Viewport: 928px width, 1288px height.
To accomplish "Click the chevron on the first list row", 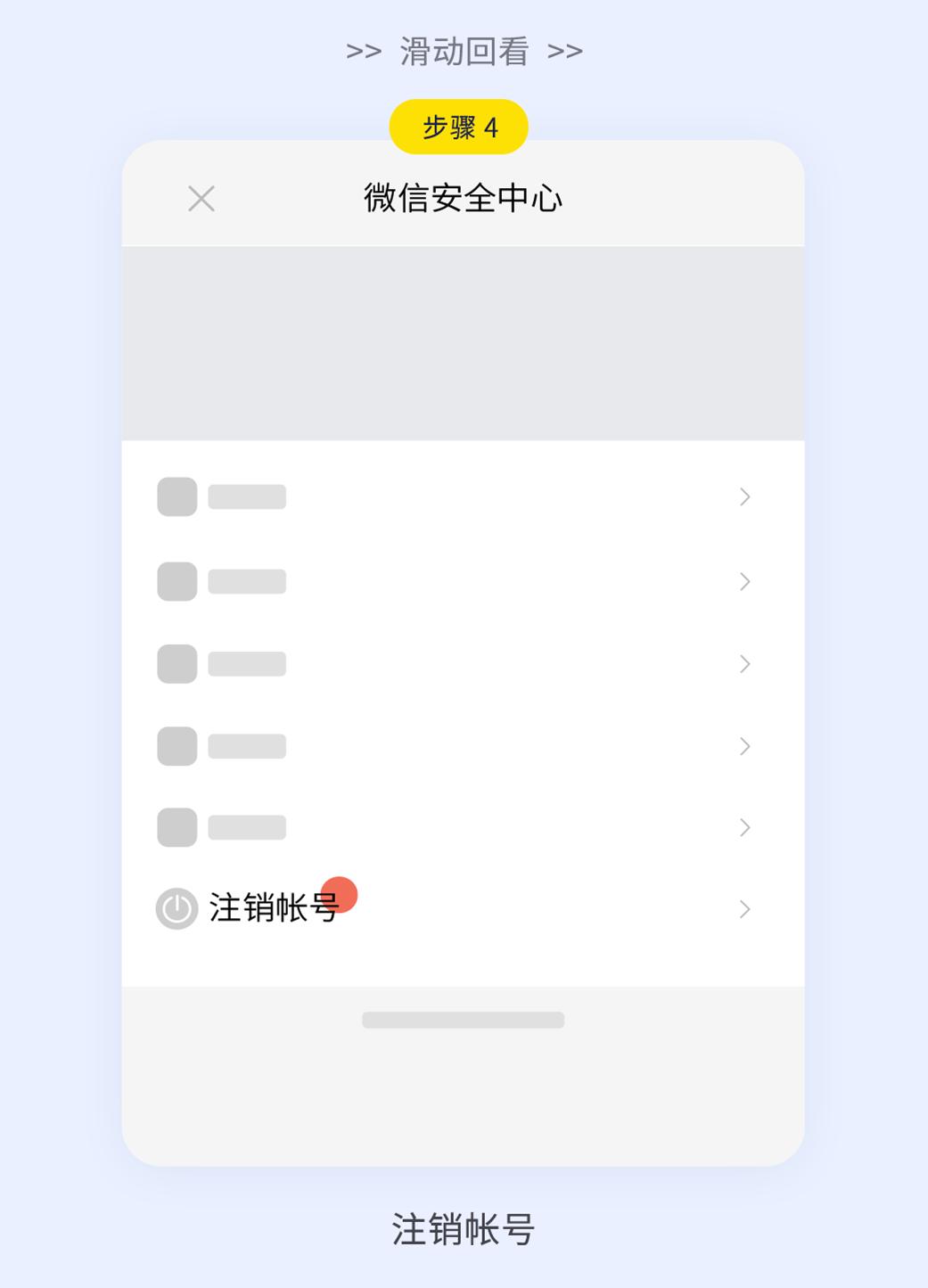I will click(745, 496).
